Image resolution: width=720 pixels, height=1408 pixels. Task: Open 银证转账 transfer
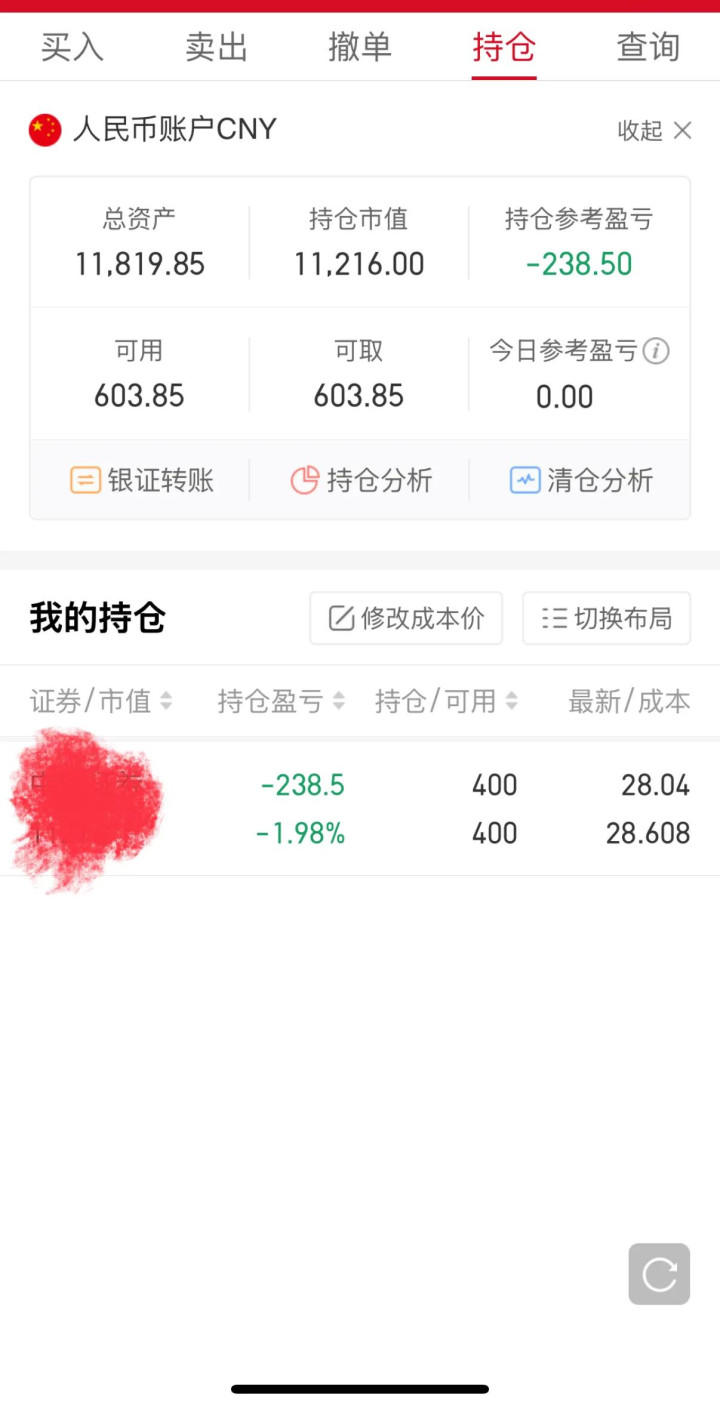coord(142,480)
